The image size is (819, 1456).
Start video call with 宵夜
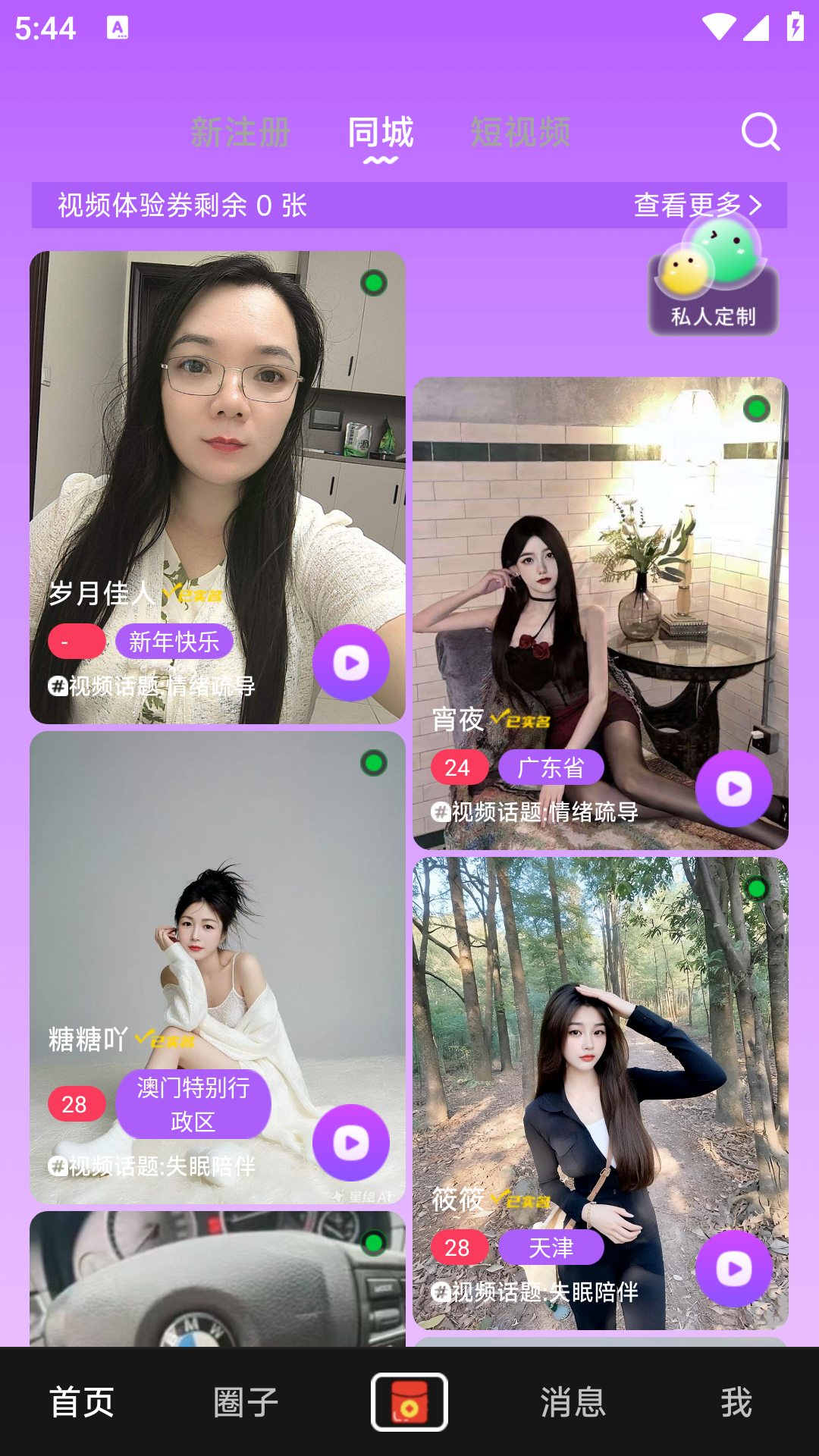734,789
